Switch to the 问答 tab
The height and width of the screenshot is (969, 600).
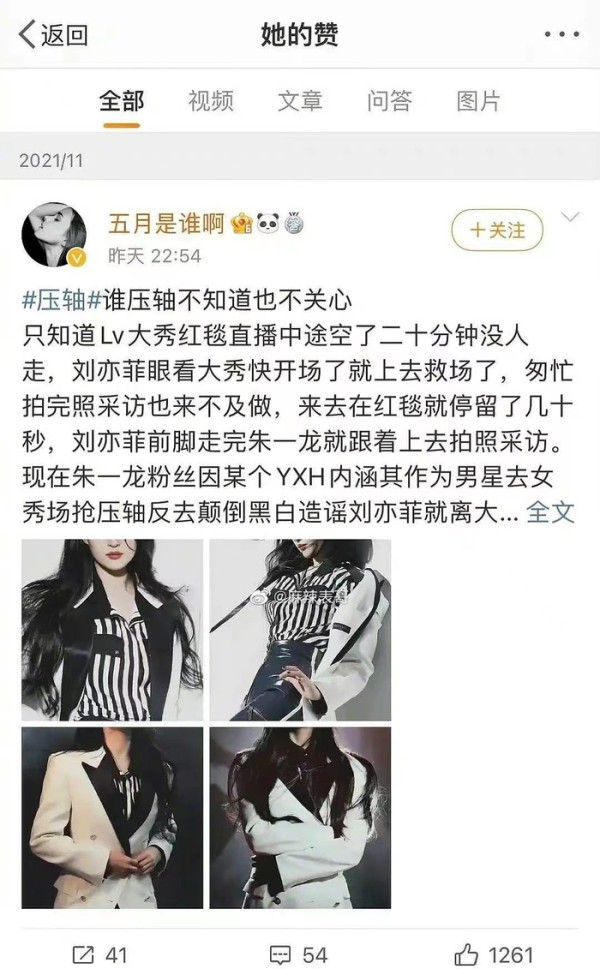[389, 101]
